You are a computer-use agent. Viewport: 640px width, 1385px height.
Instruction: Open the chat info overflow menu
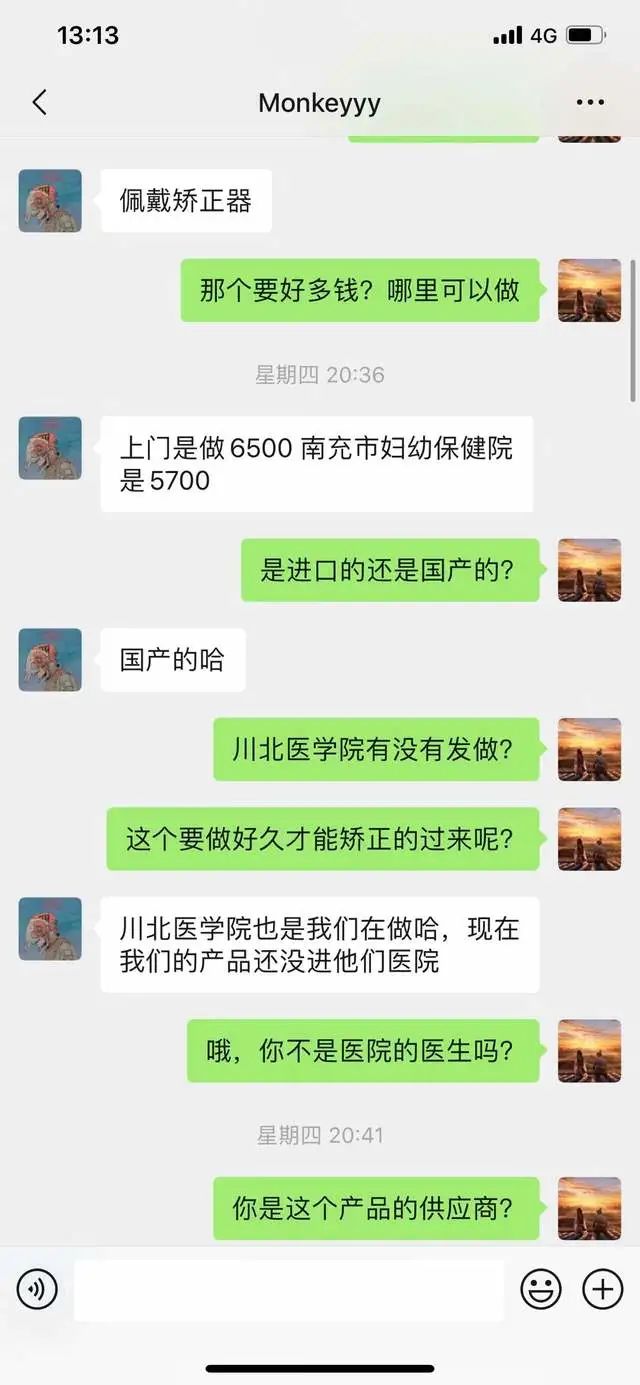590,102
